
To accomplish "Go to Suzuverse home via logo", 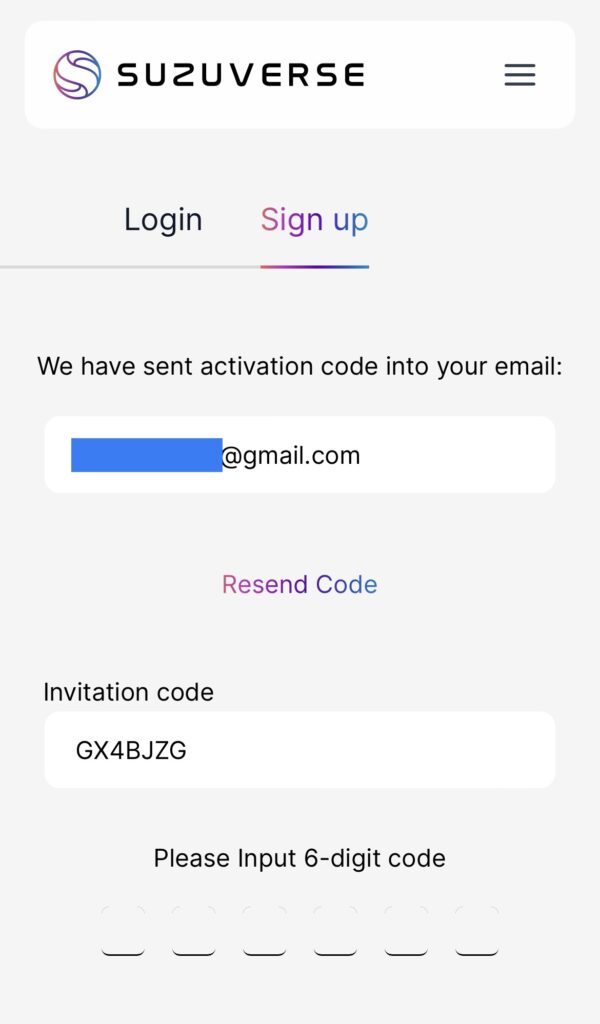I will (x=209, y=75).
